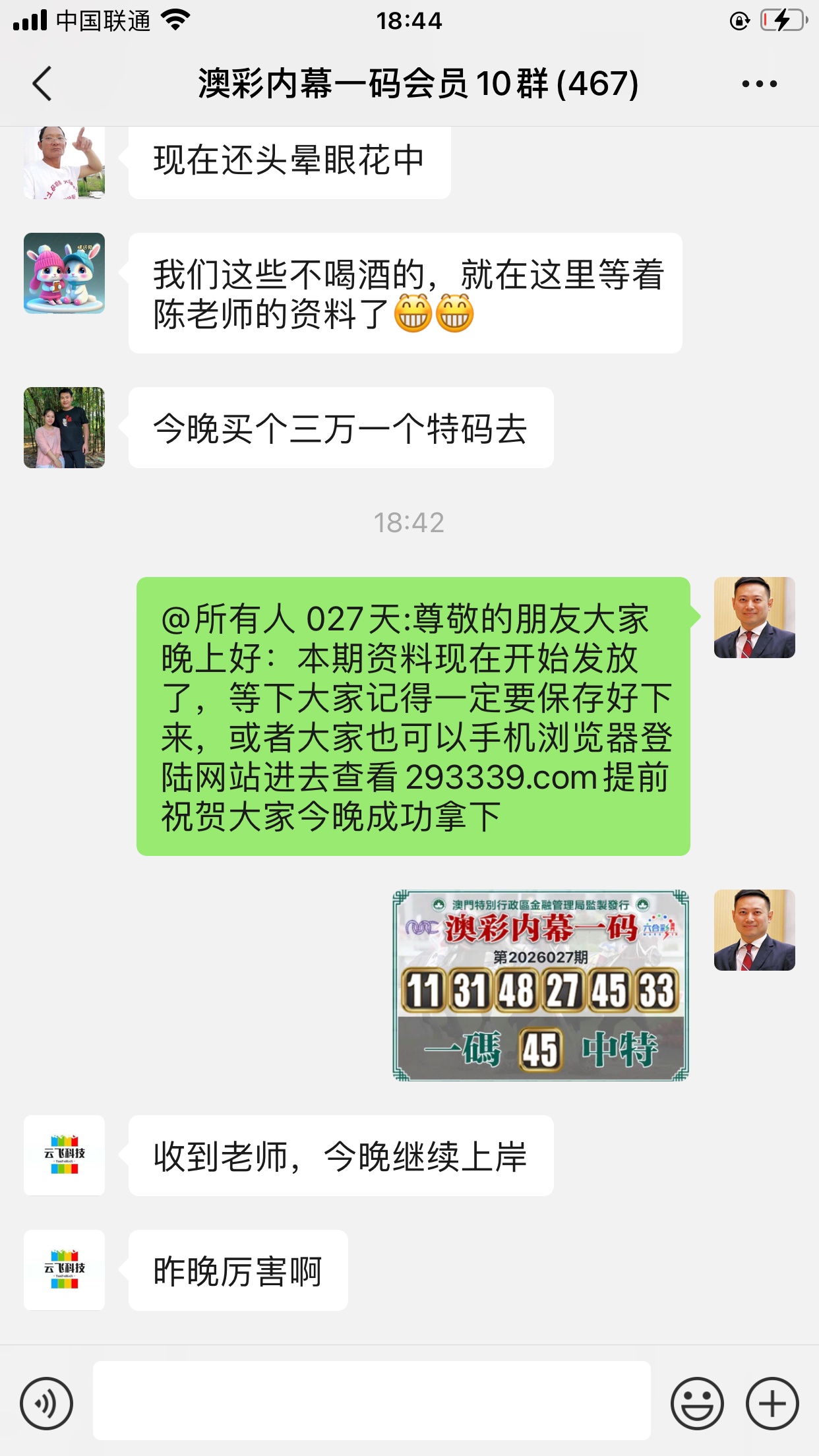Switch to voice message input
Screen dimensions: 819x1456
point(46,1403)
